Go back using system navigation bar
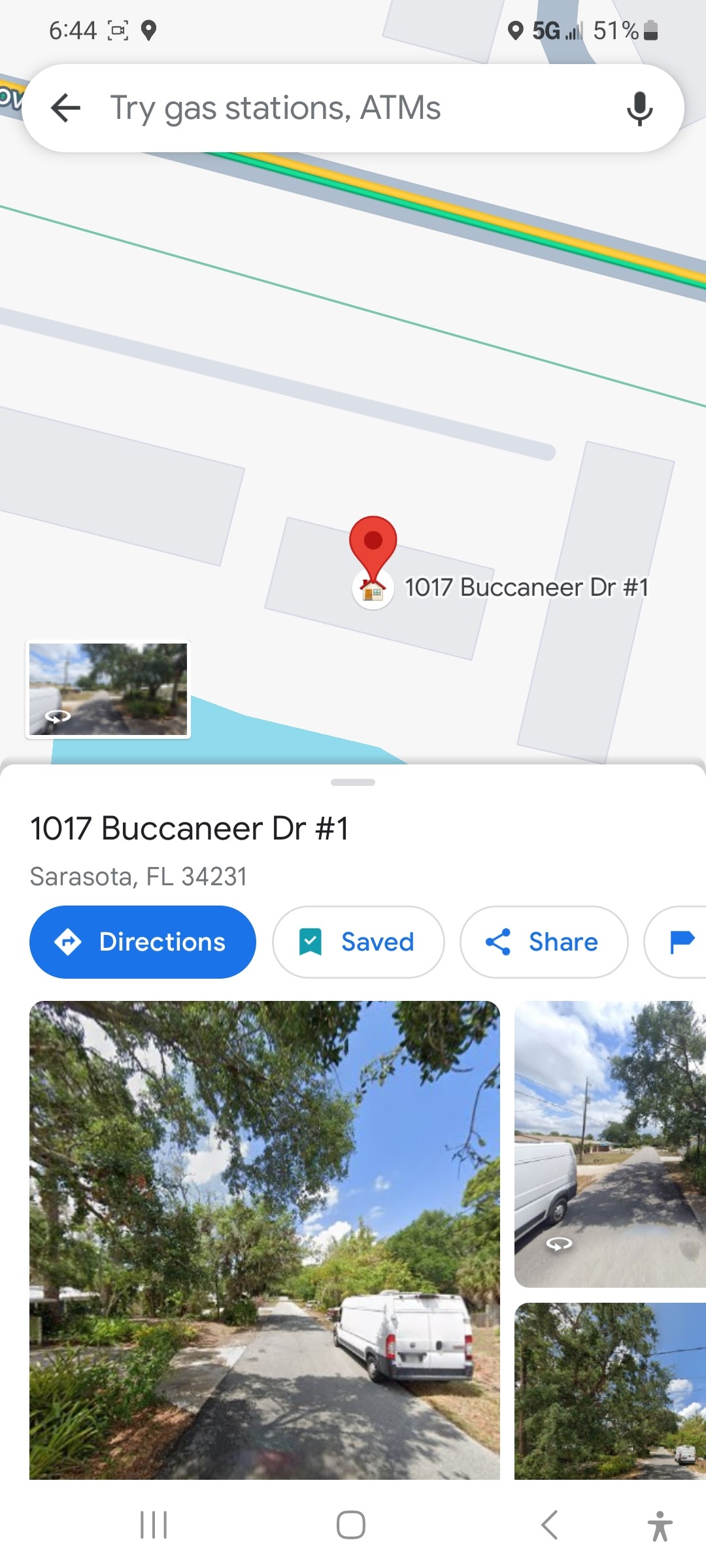706x1568 pixels. coord(550,1525)
